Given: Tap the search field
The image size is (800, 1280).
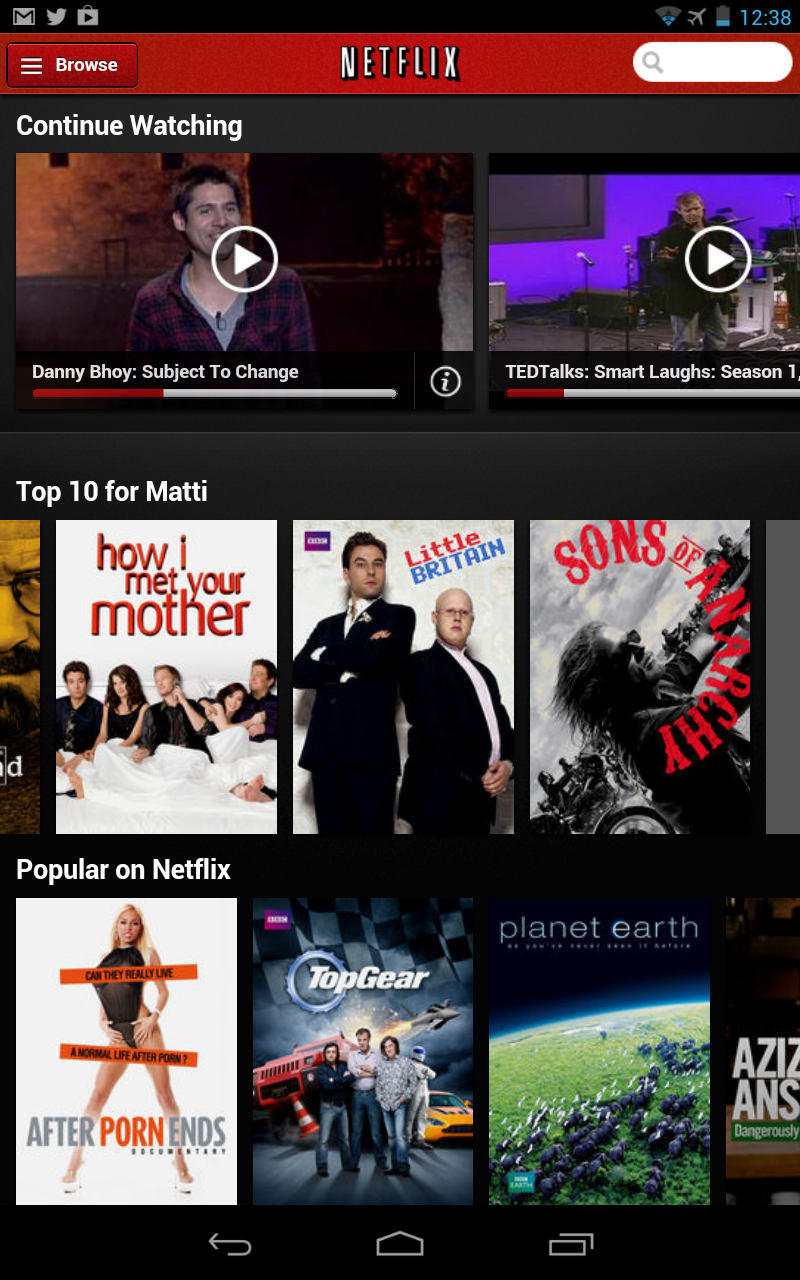Looking at the screenshot, I should [x=713, y=63].
